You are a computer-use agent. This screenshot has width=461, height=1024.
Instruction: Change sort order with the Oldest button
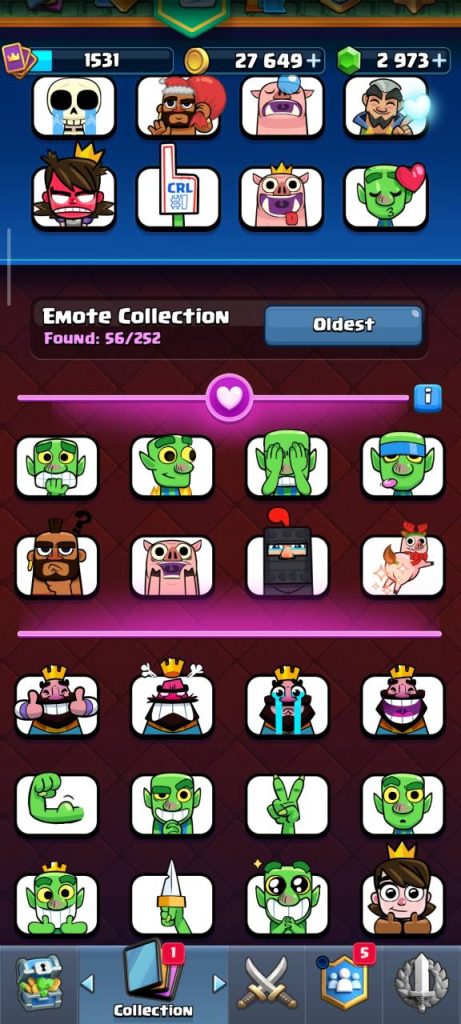tap(343, 325)
